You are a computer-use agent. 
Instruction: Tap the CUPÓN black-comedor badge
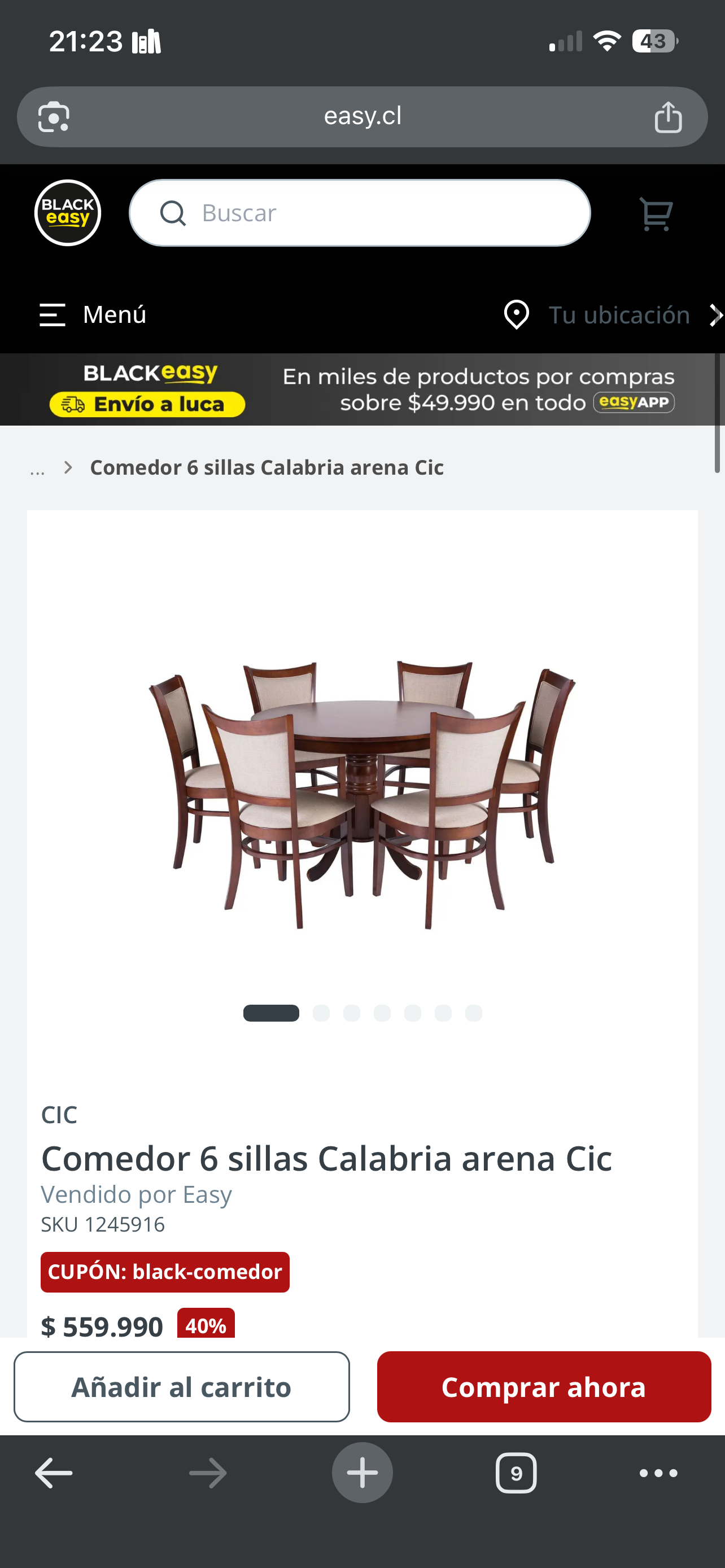[x=165, y=1272]
